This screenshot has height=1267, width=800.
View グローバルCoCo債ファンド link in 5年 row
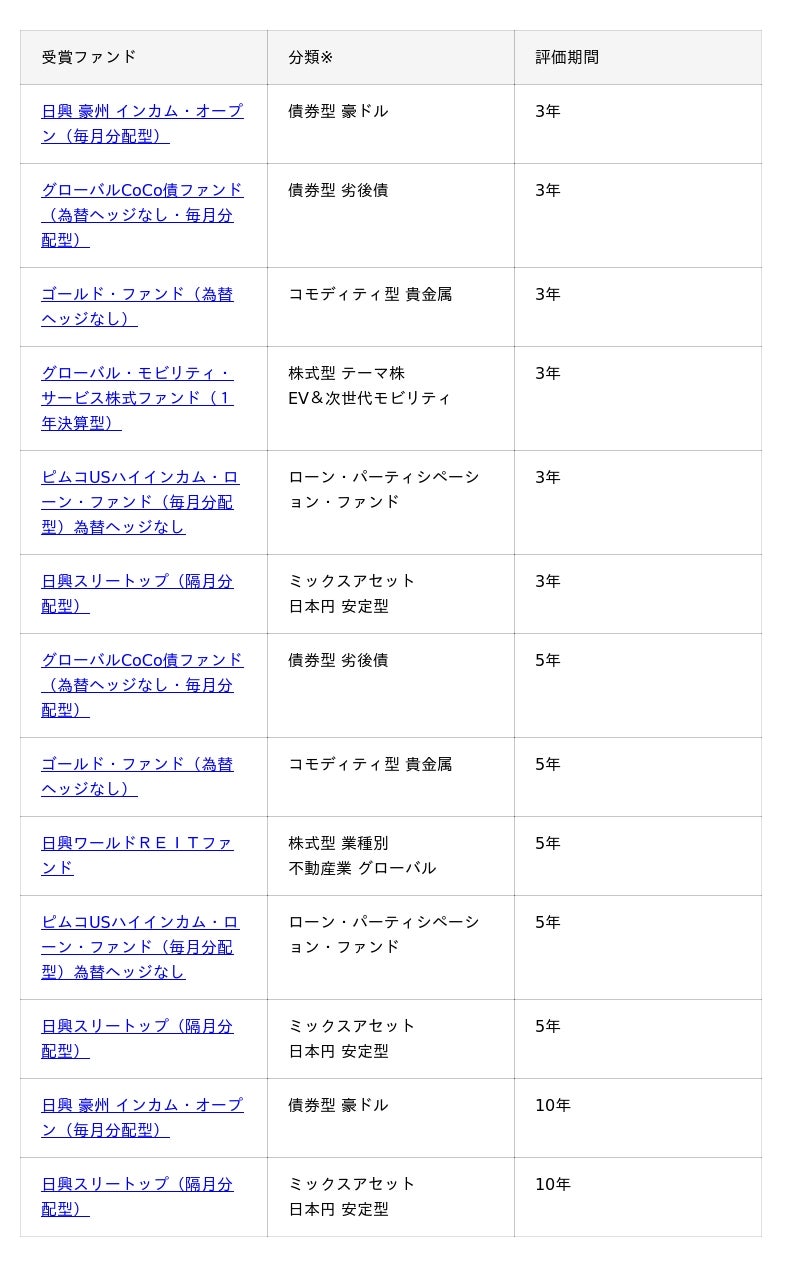(x=141, y=660)
